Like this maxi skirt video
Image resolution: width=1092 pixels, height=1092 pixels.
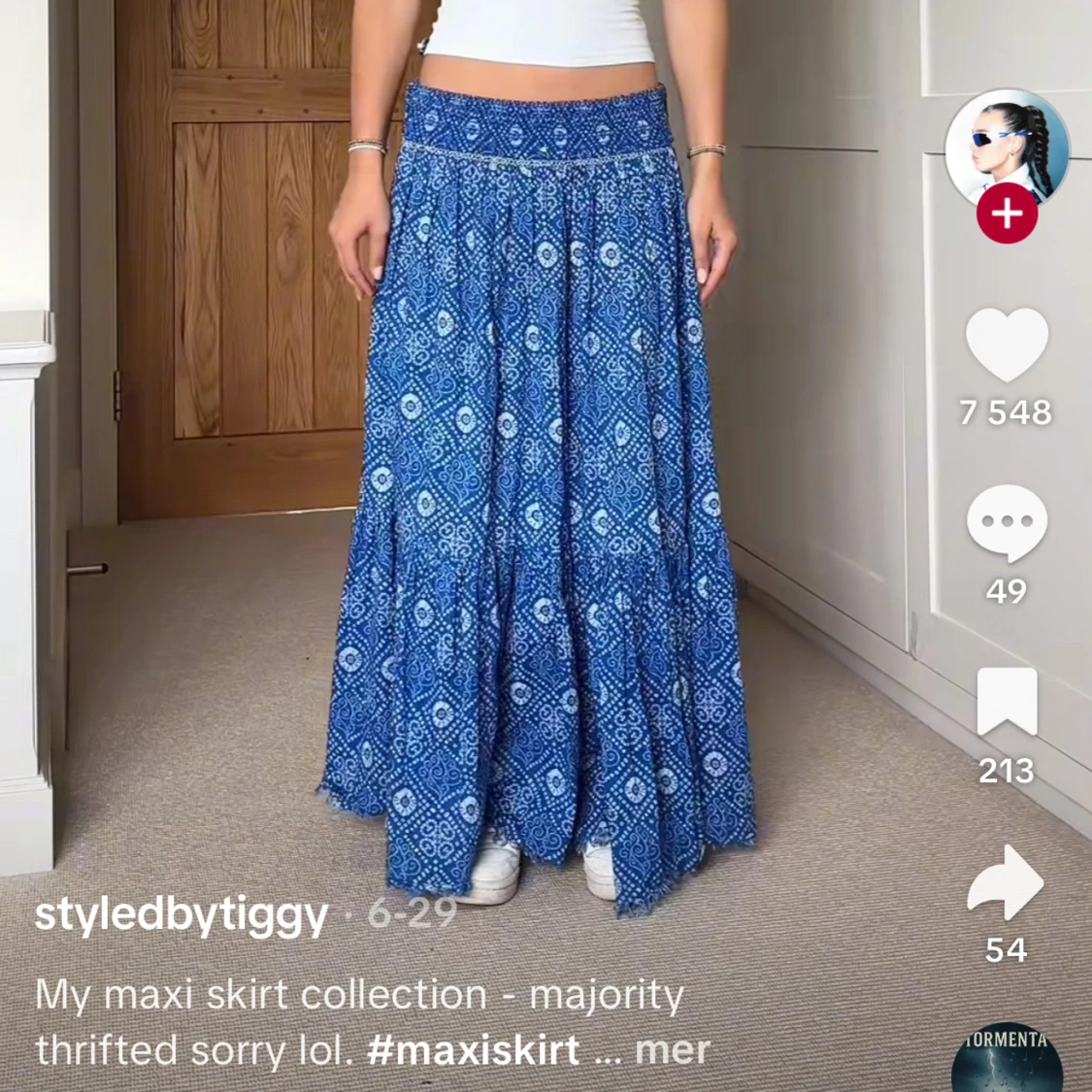(x=1007, y=347)
